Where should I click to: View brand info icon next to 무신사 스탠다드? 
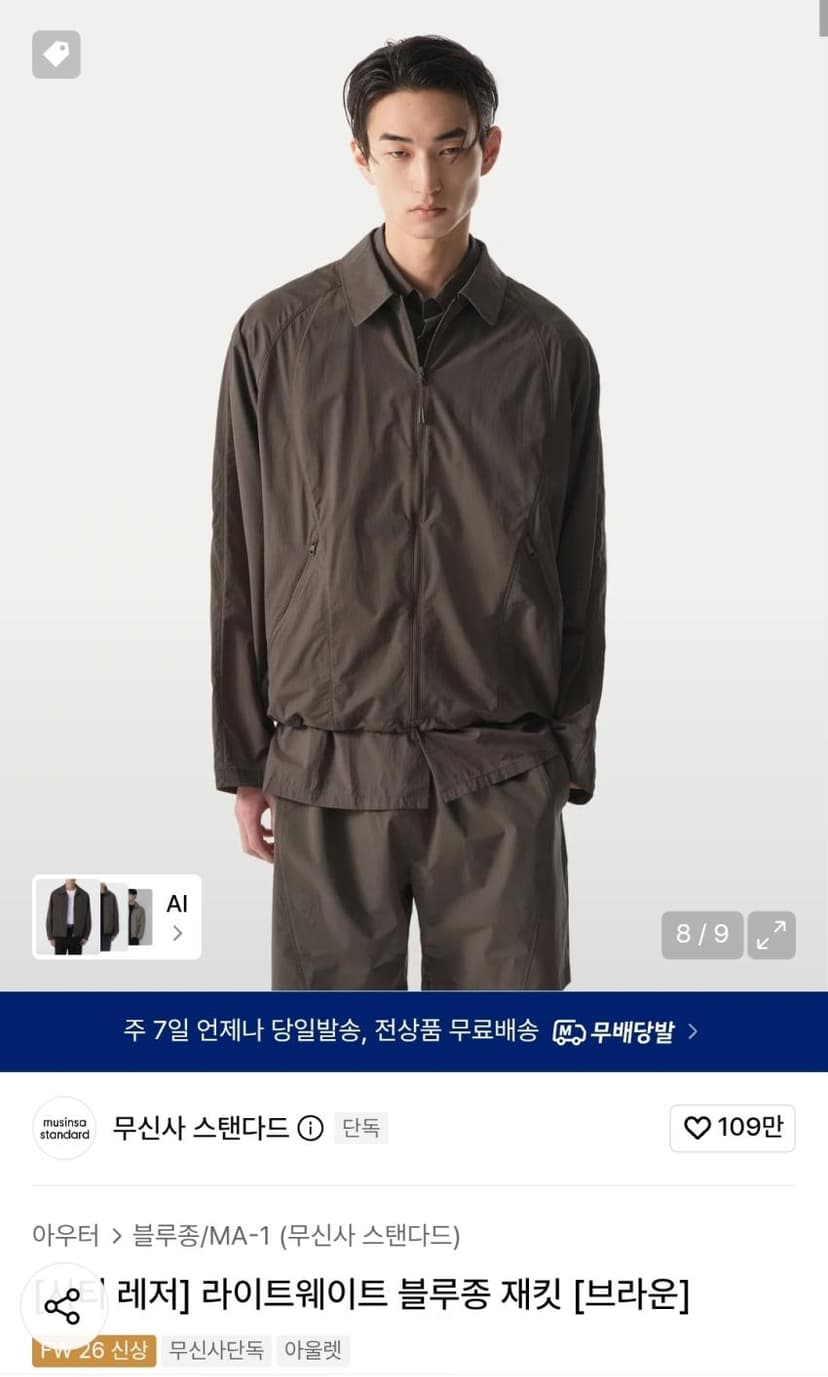click(311, 1129)
